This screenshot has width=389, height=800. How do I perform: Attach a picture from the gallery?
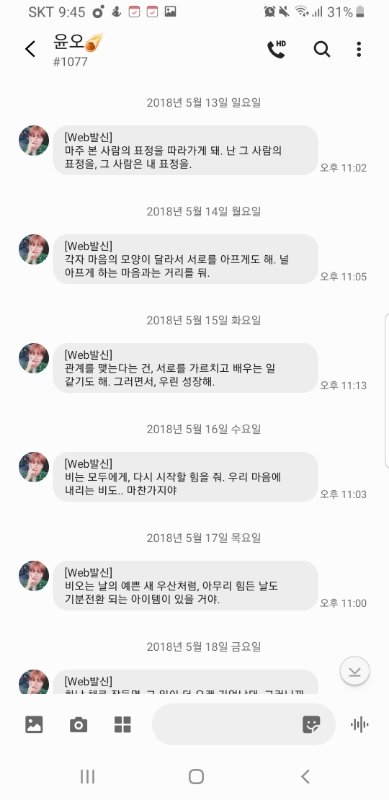click(x=34, y=724)
